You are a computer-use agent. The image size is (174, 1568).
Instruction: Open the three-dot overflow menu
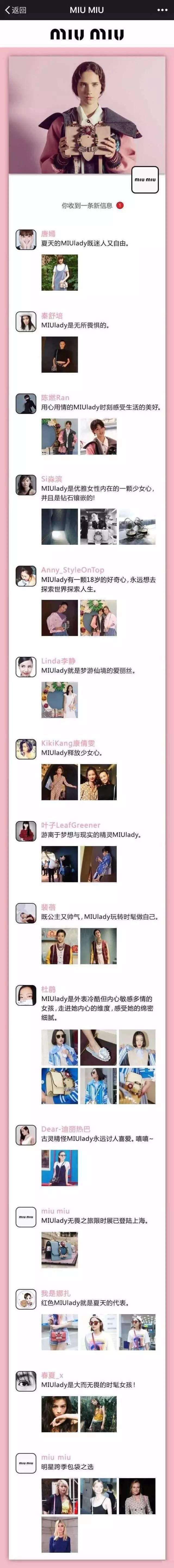click(162, 10)
